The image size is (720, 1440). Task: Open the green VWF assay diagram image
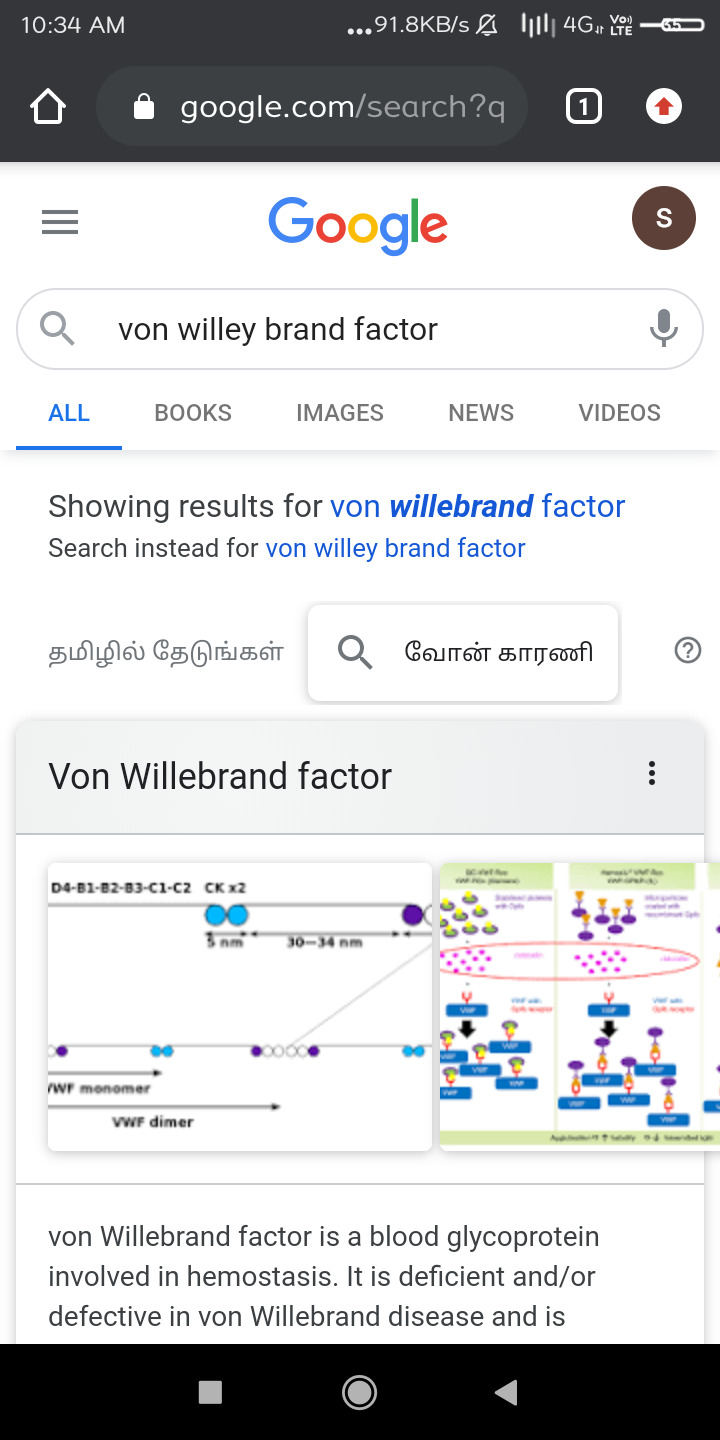(x=580, y=1006)
